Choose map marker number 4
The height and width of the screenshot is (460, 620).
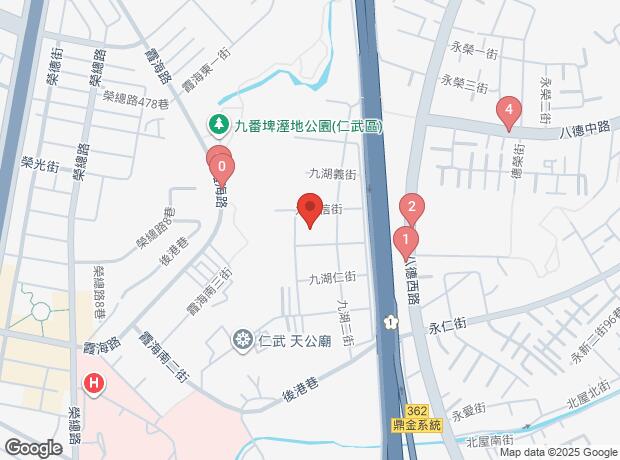pos(509,111)
